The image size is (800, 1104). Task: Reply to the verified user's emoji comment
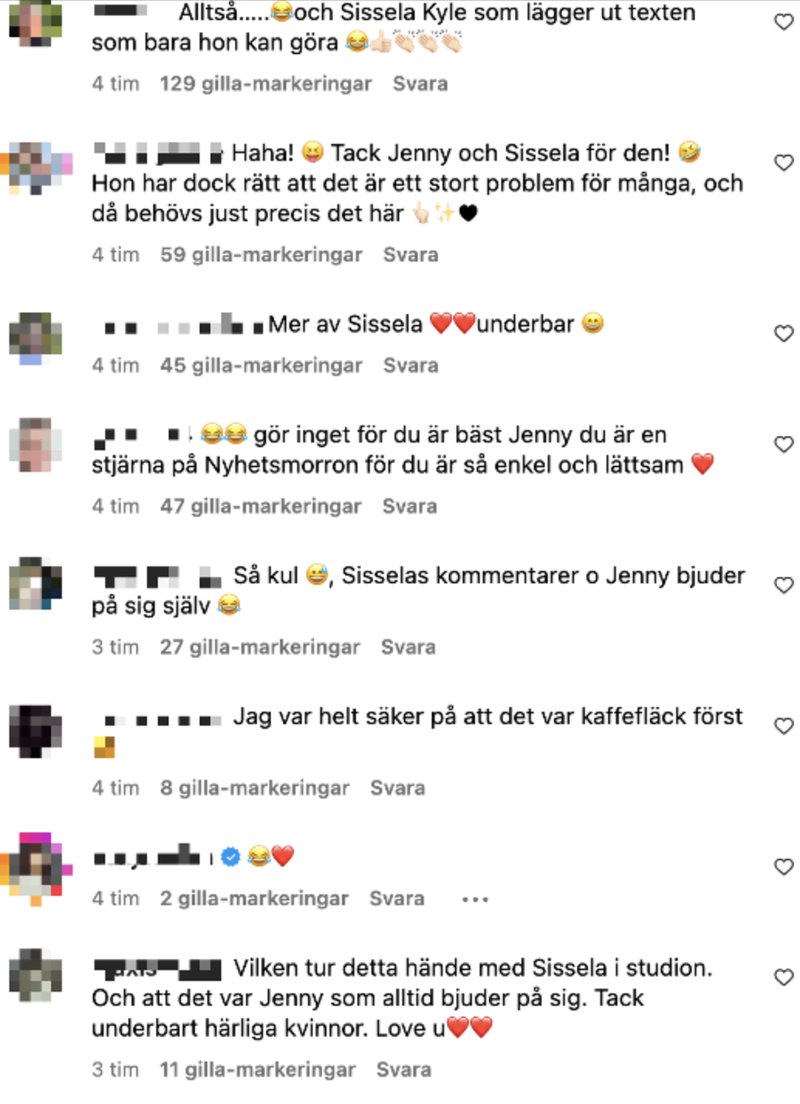[397, 899]
